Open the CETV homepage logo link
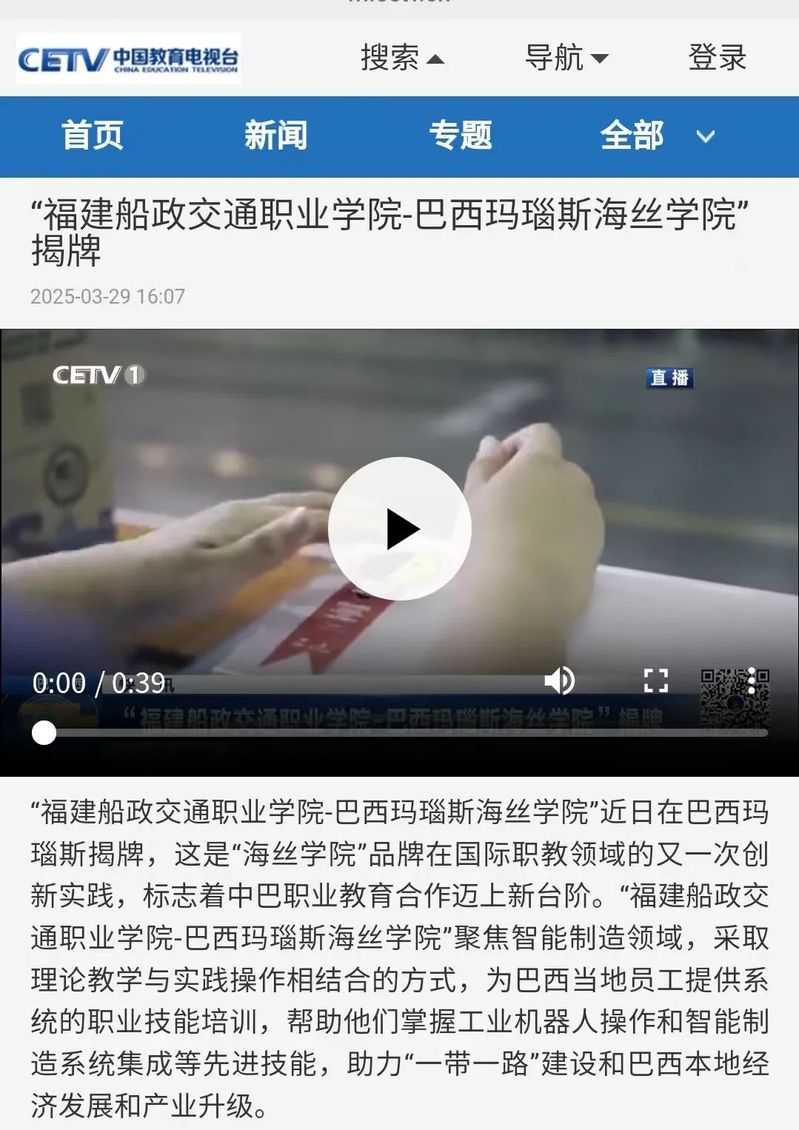Screen dimensions: 799x1130 [x=128, y=59]
